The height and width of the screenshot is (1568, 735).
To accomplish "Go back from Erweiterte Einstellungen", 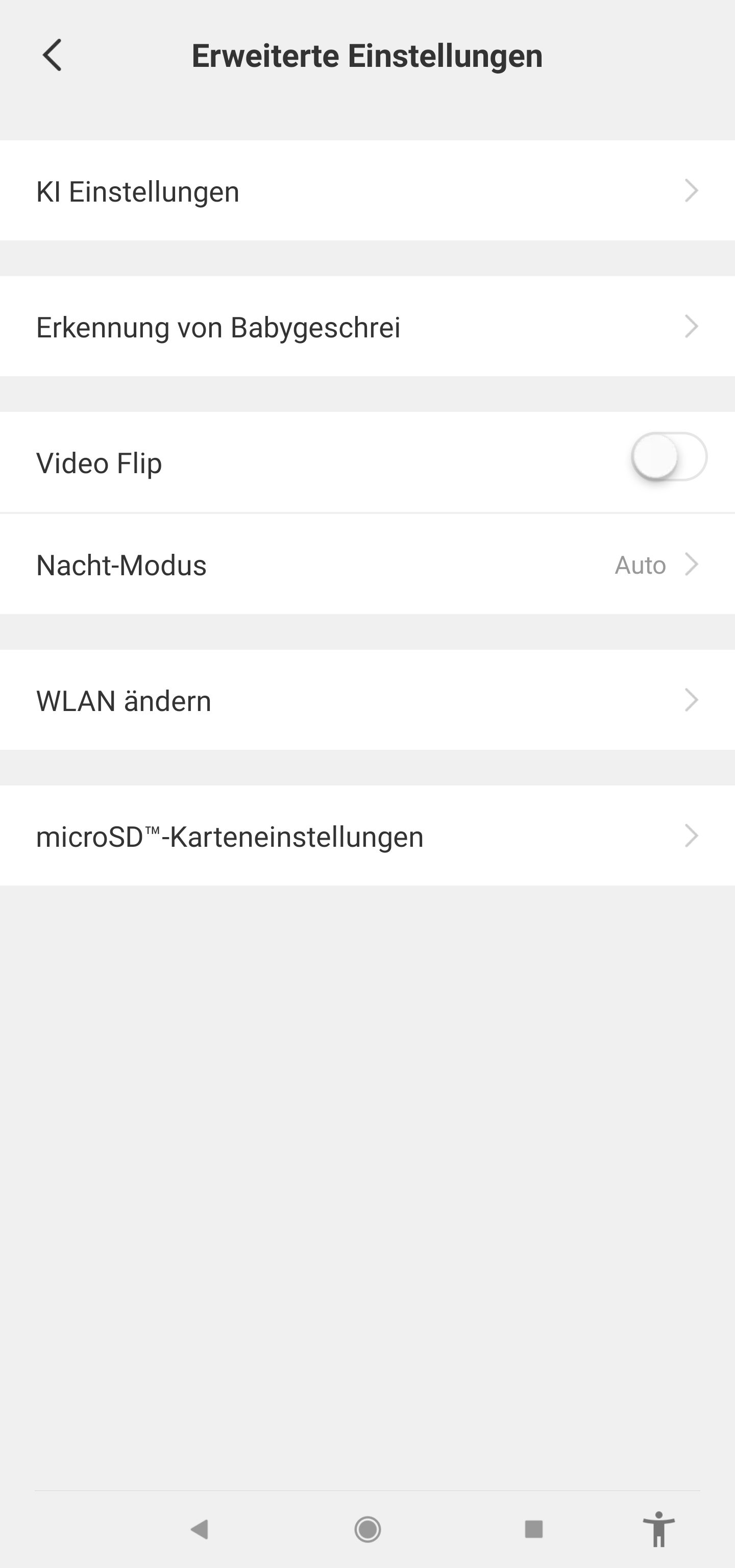I will coord(53,56).
